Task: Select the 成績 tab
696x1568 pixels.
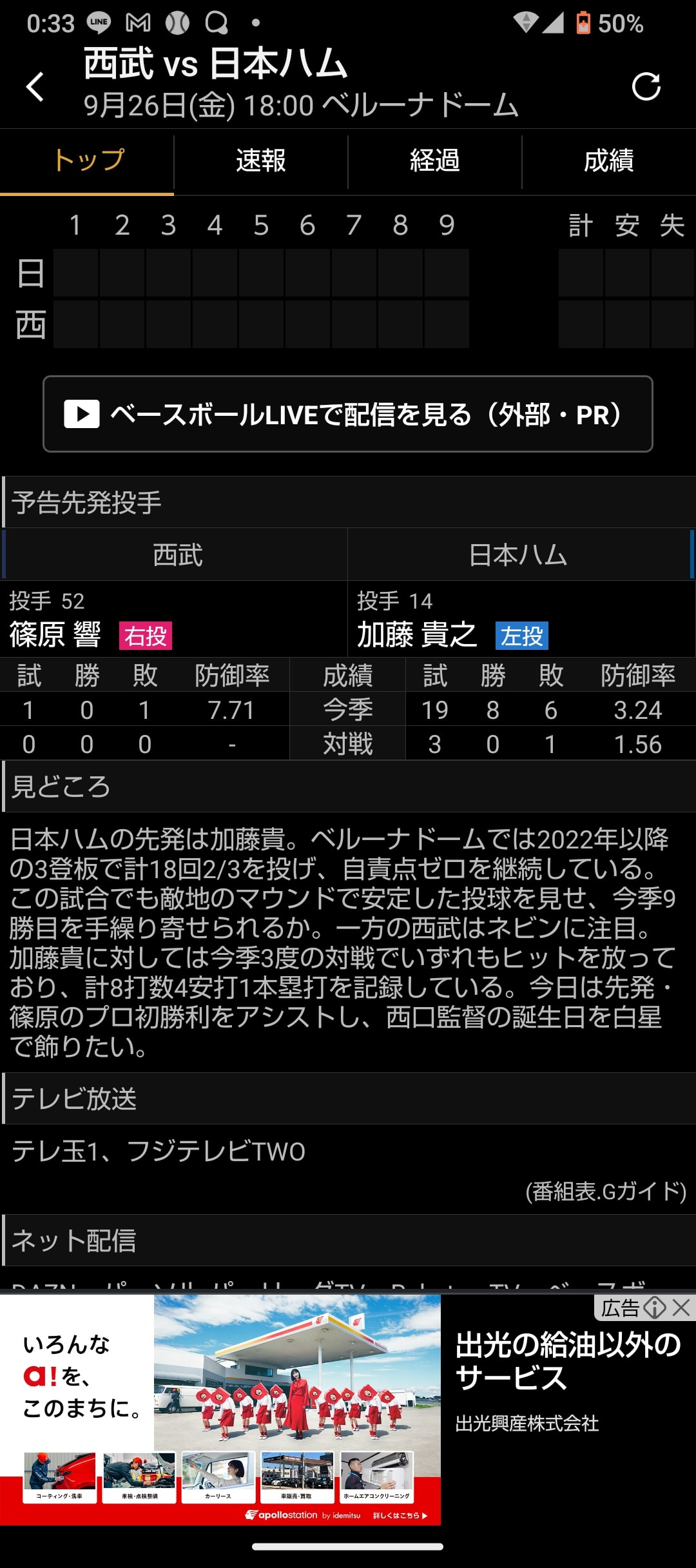Action: tap(608, 161)
